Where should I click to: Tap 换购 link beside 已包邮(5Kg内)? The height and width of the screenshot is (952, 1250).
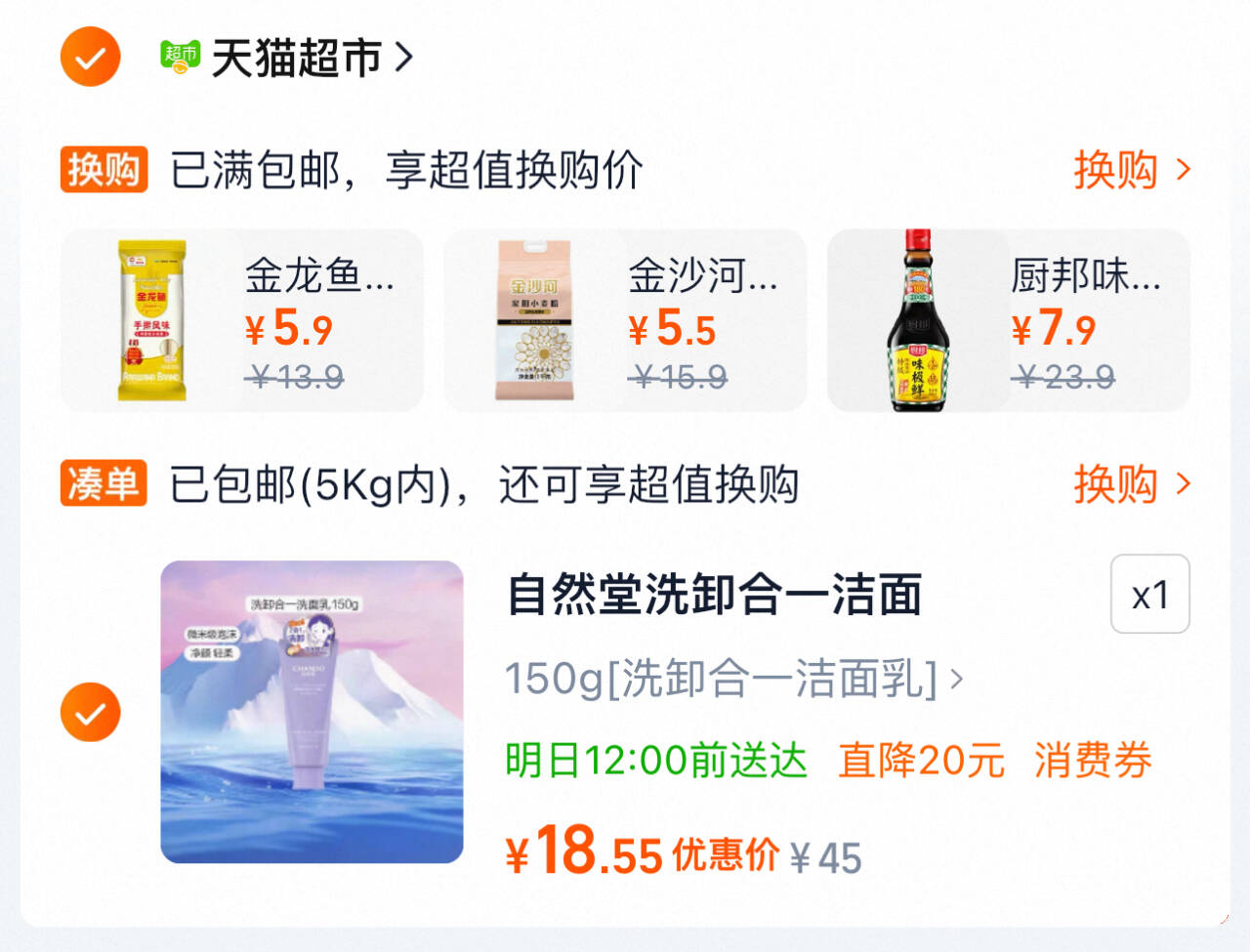click(x=1132, y=483)
